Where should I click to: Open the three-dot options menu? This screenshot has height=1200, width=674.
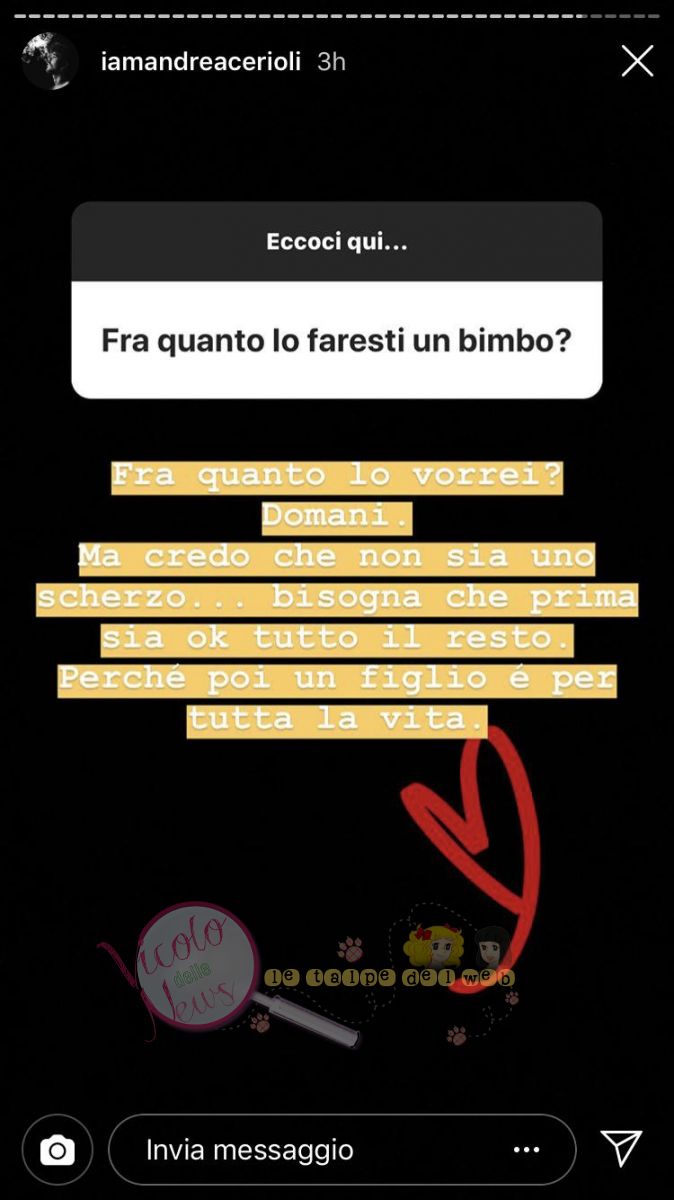(526, 1150)
